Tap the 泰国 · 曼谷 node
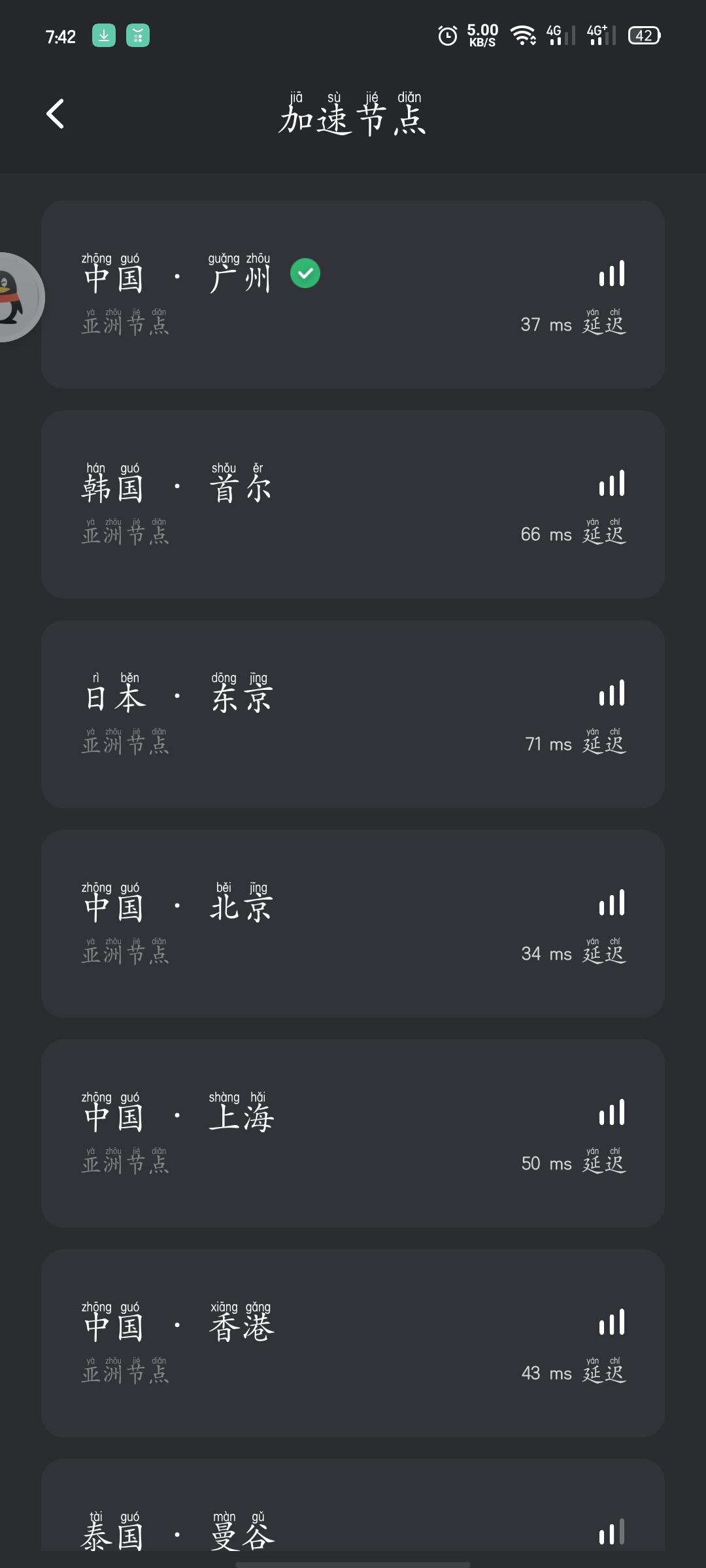 (x=353, y=1516)
